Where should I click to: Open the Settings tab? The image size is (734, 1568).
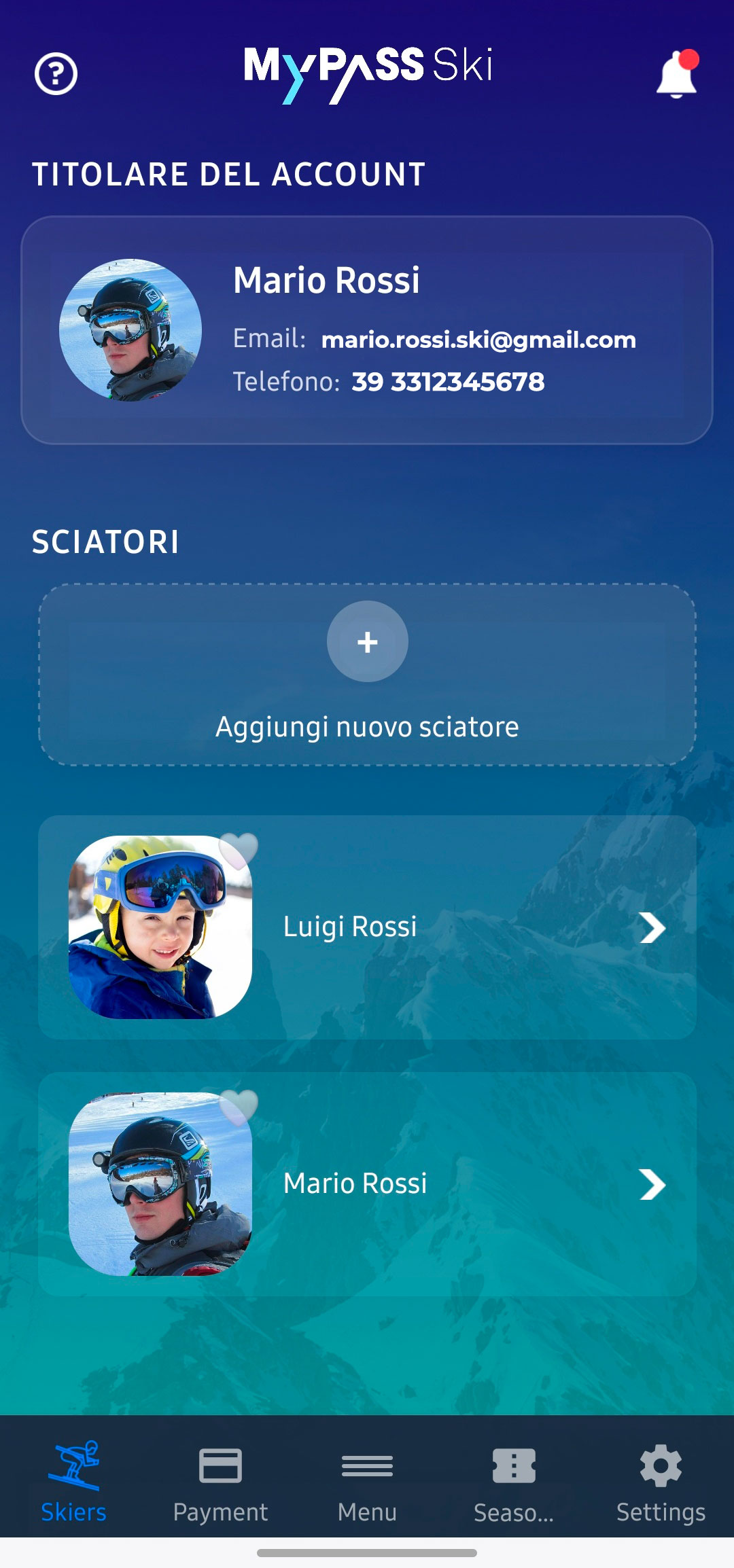click(661, 1481)
